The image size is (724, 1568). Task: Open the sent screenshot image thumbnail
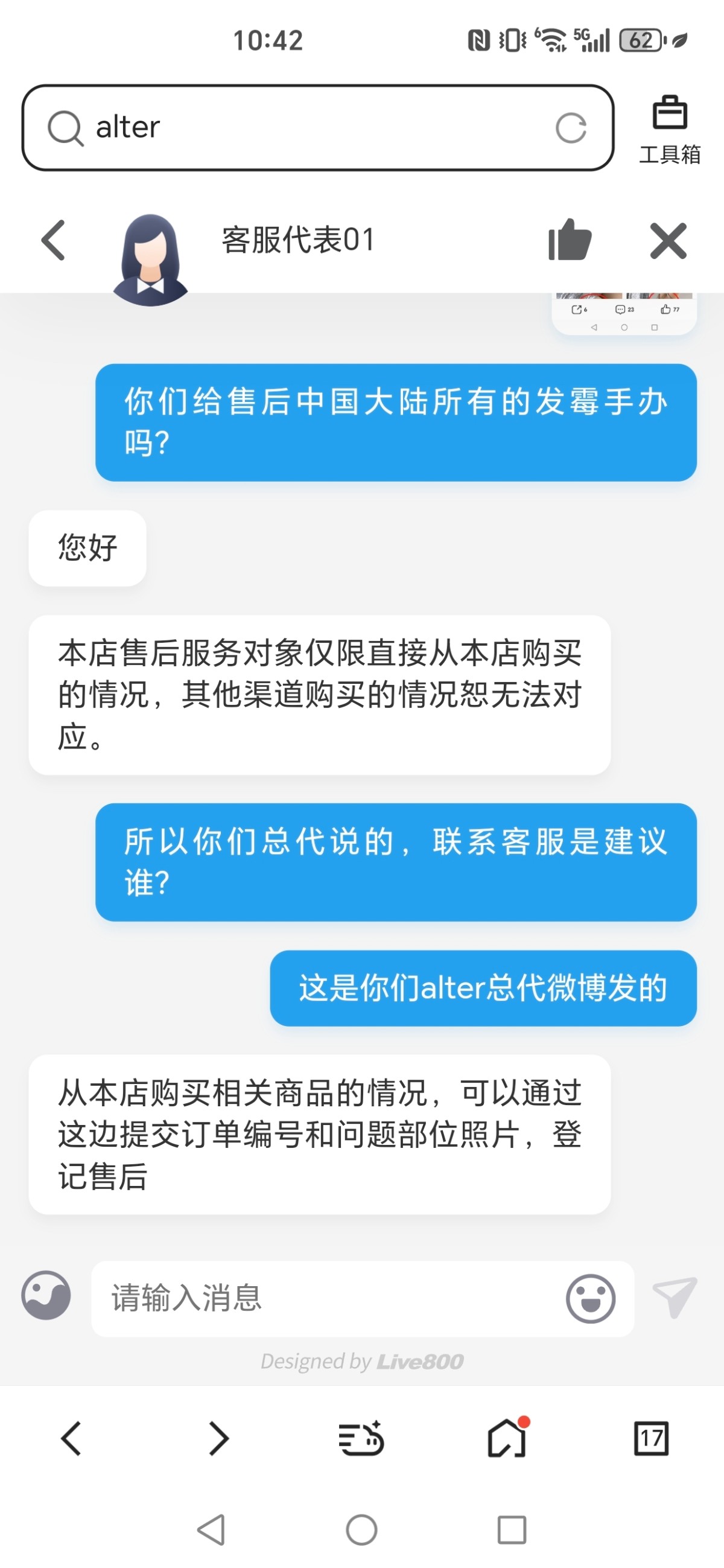[624, 313]
